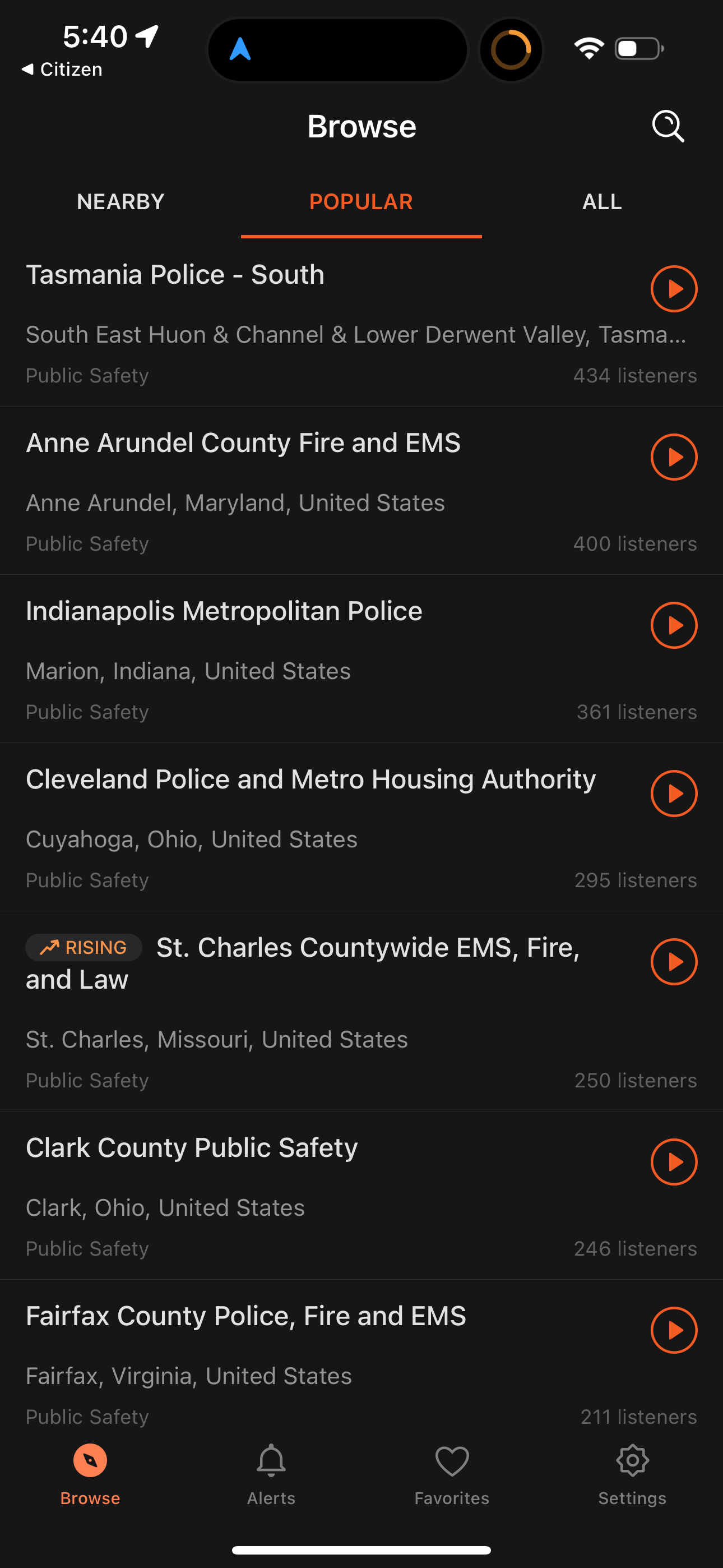Play Cleveland Police and Metro Housing Authority
Viewport: 723px width, 1568px height.
674,793
